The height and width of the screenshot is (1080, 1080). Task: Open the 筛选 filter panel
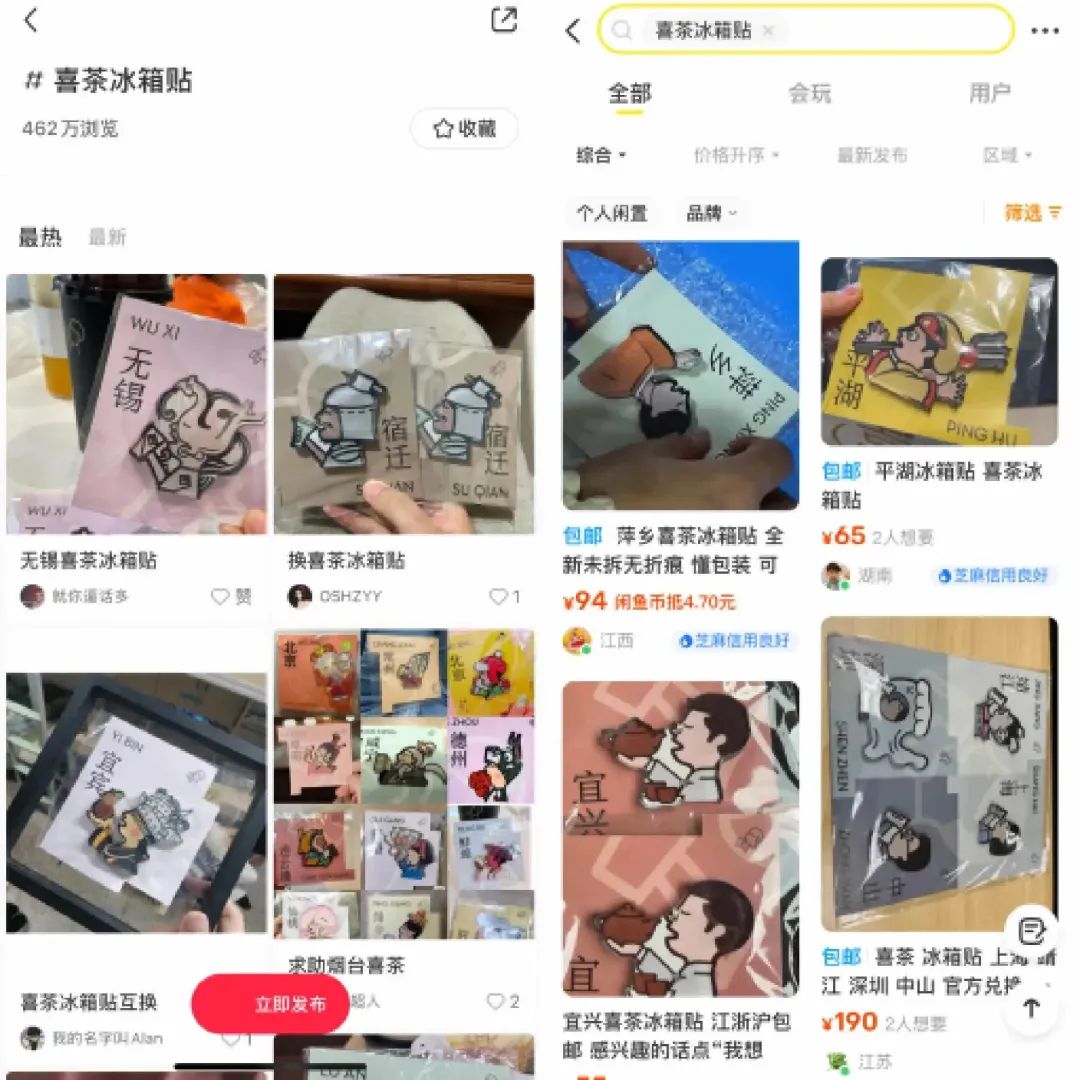point(1033,213)
